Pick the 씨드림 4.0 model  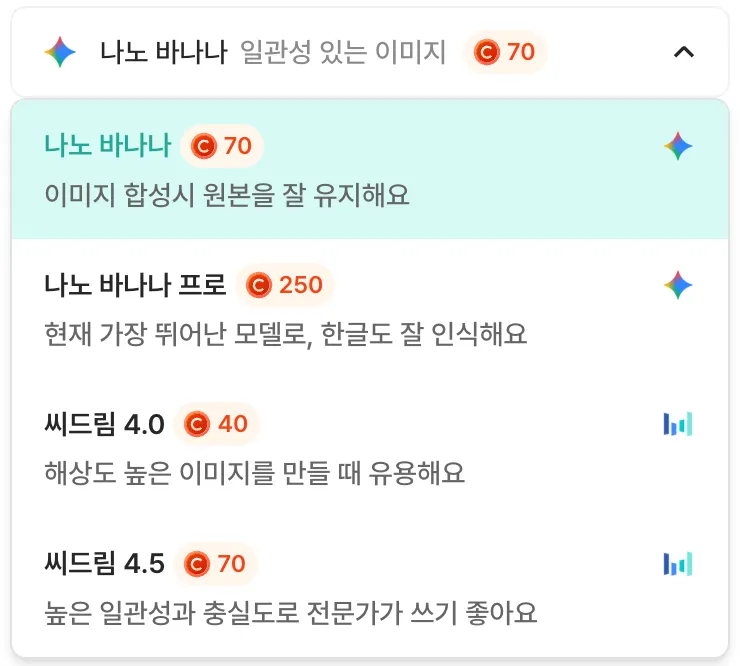click(369, 448)
